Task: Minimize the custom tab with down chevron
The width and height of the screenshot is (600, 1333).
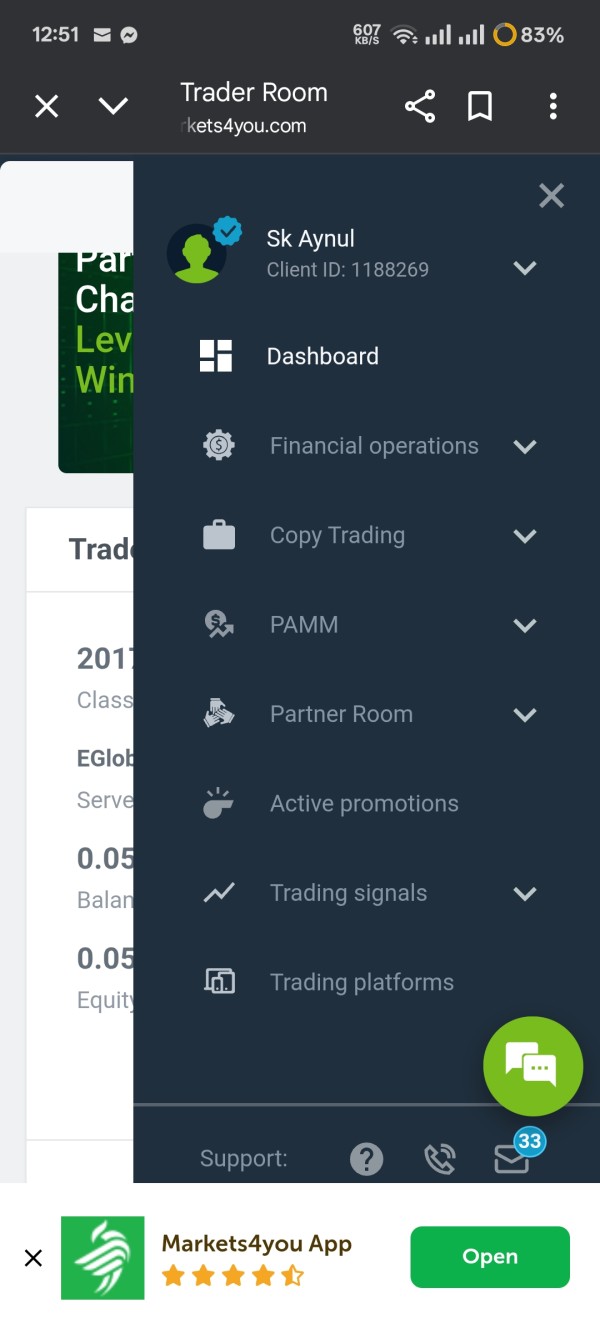Action: point(114,106)
